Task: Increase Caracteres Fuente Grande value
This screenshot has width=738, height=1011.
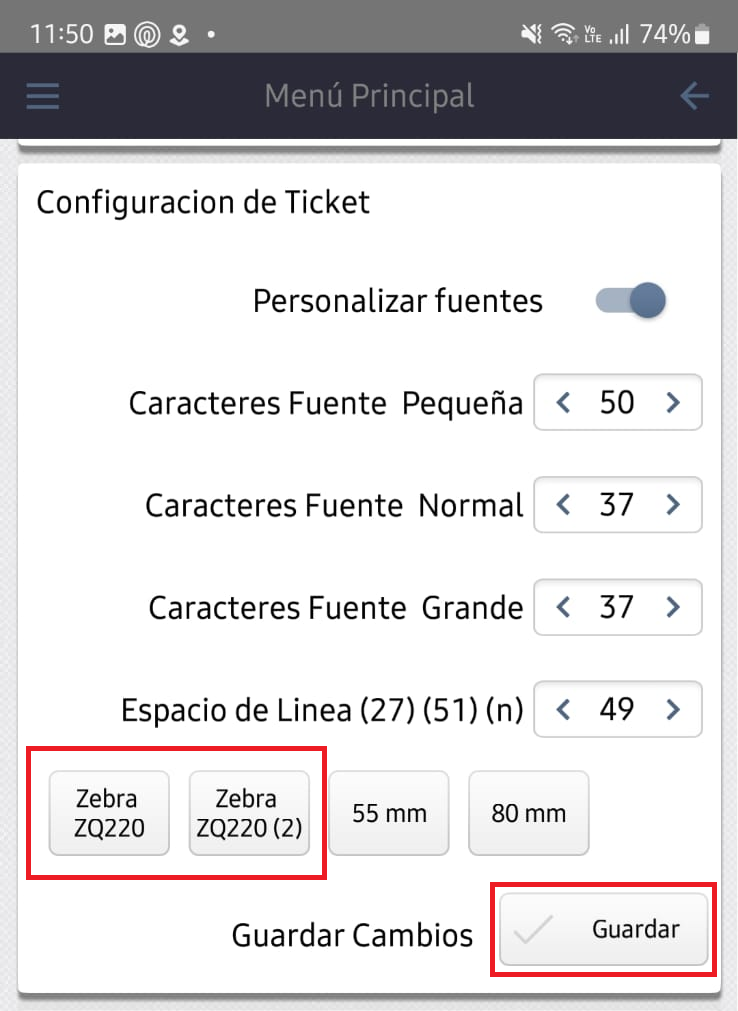Action: point(674,607)
